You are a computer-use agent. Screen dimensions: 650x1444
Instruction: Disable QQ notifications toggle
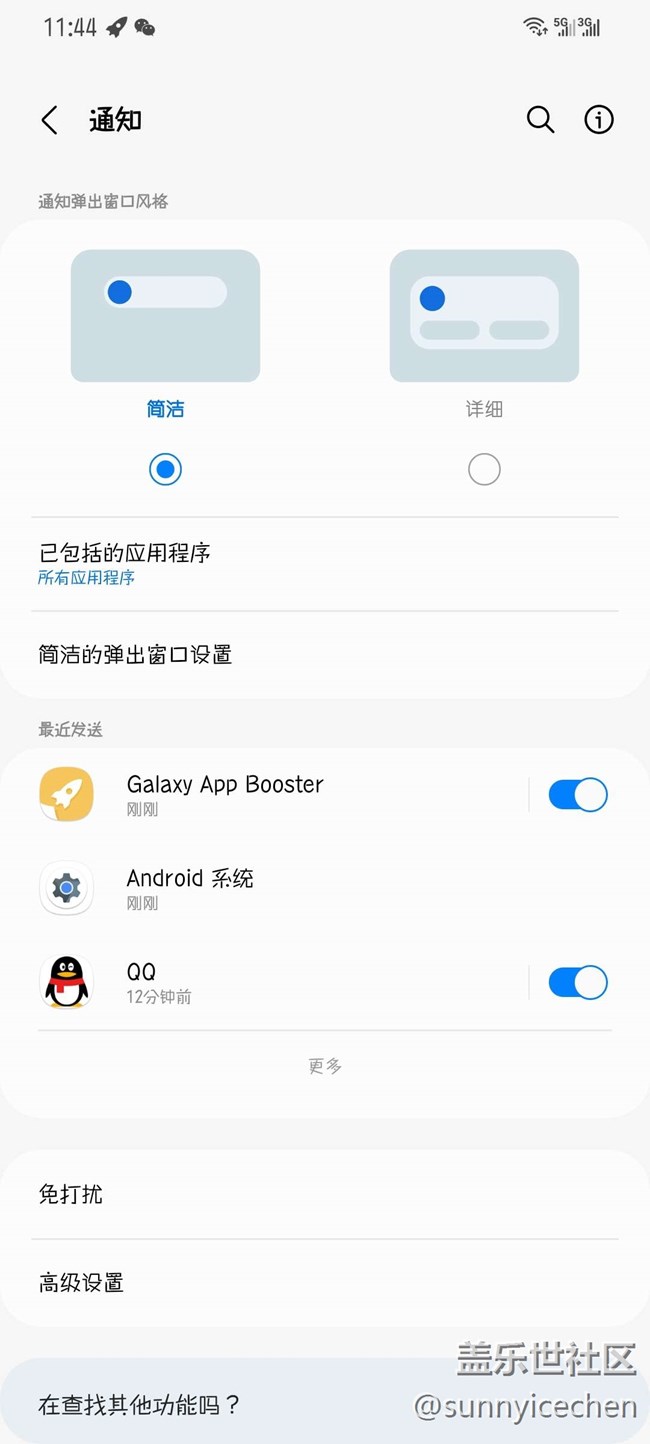(578, 983)
